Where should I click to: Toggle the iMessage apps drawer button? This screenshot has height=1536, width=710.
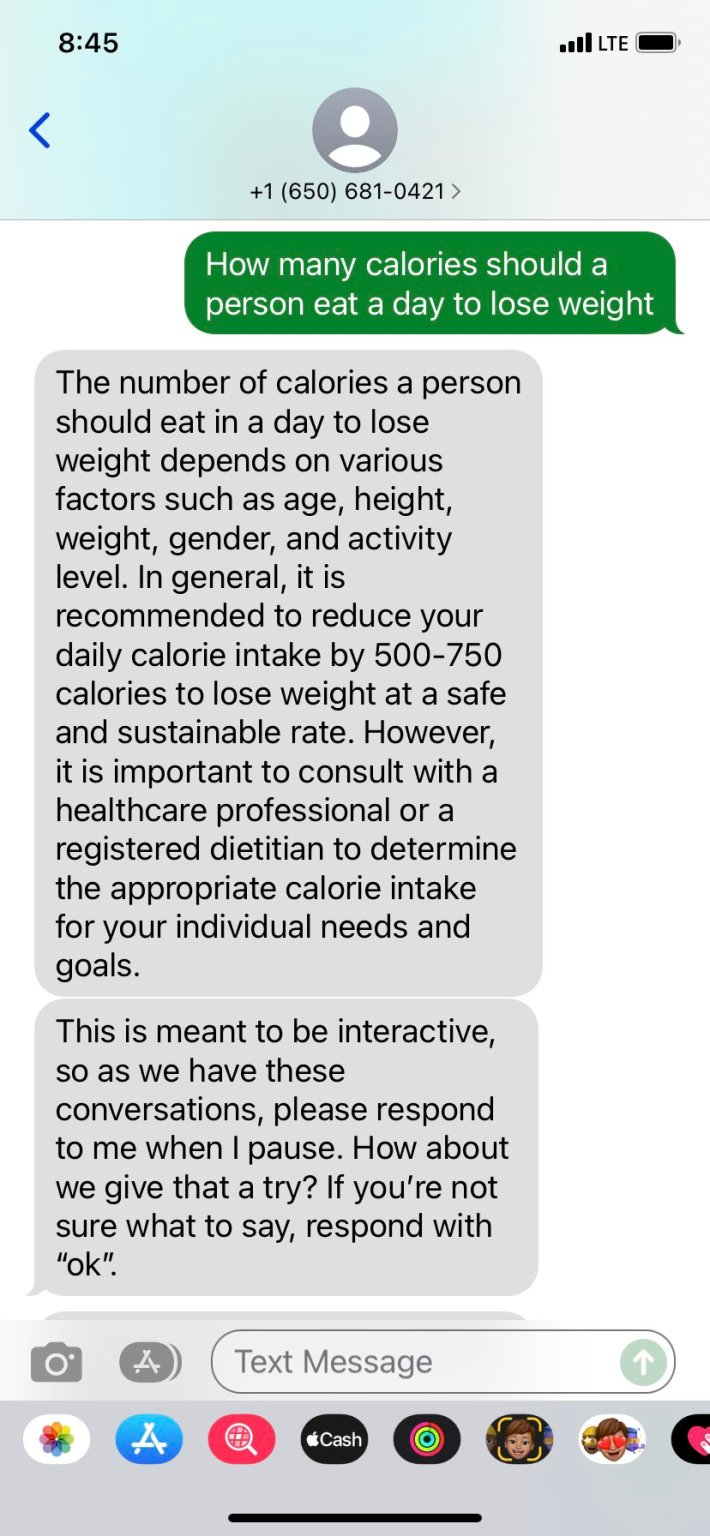tap(149, 1362)
